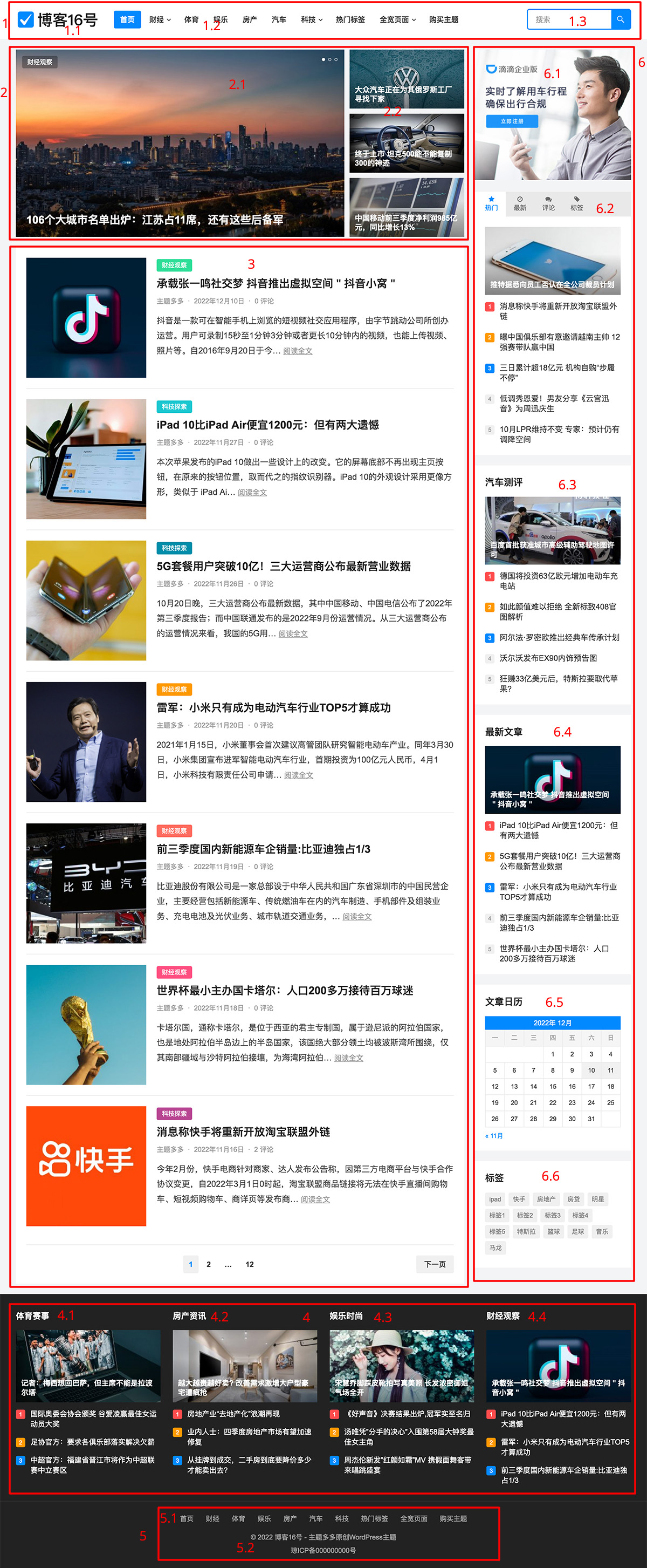Switch to the 评论 sidebar tab

(548, 203)
